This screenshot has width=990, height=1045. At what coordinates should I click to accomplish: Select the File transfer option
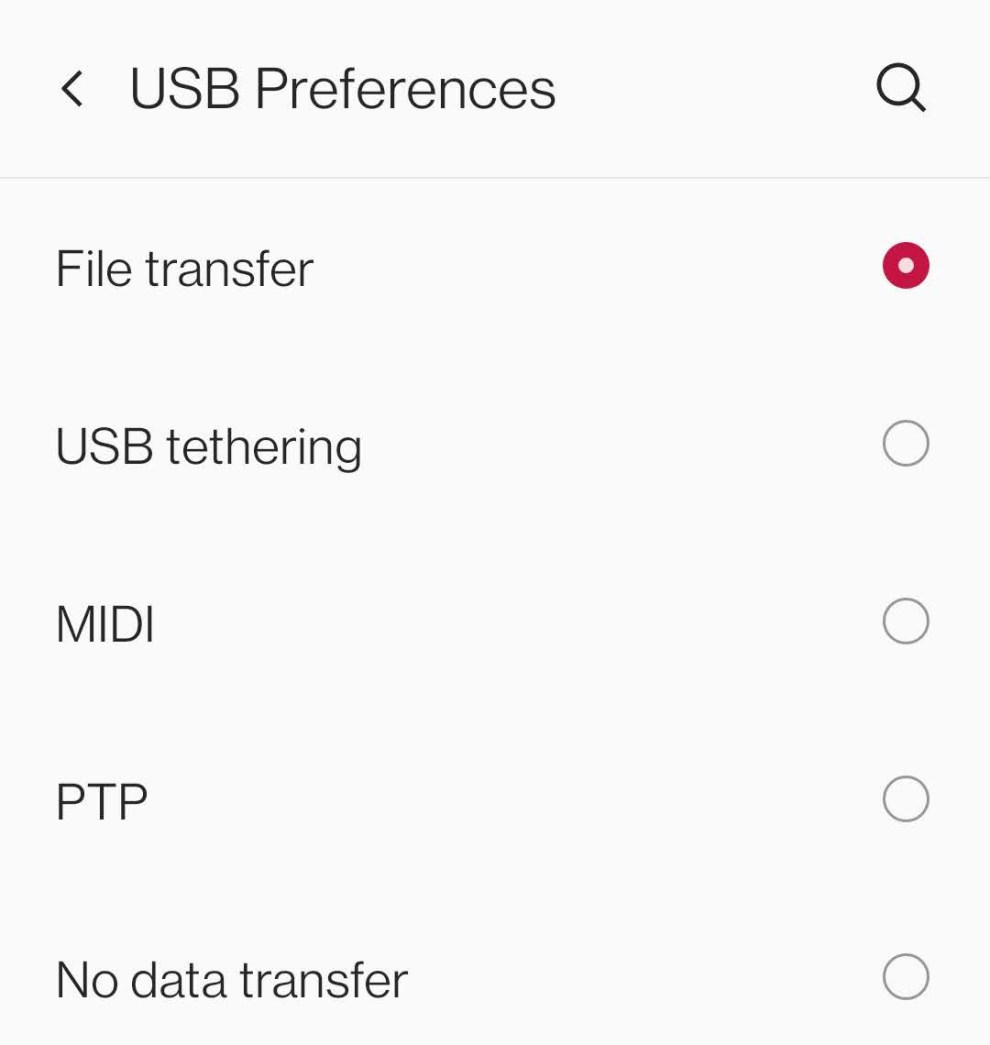pos(495,267)
